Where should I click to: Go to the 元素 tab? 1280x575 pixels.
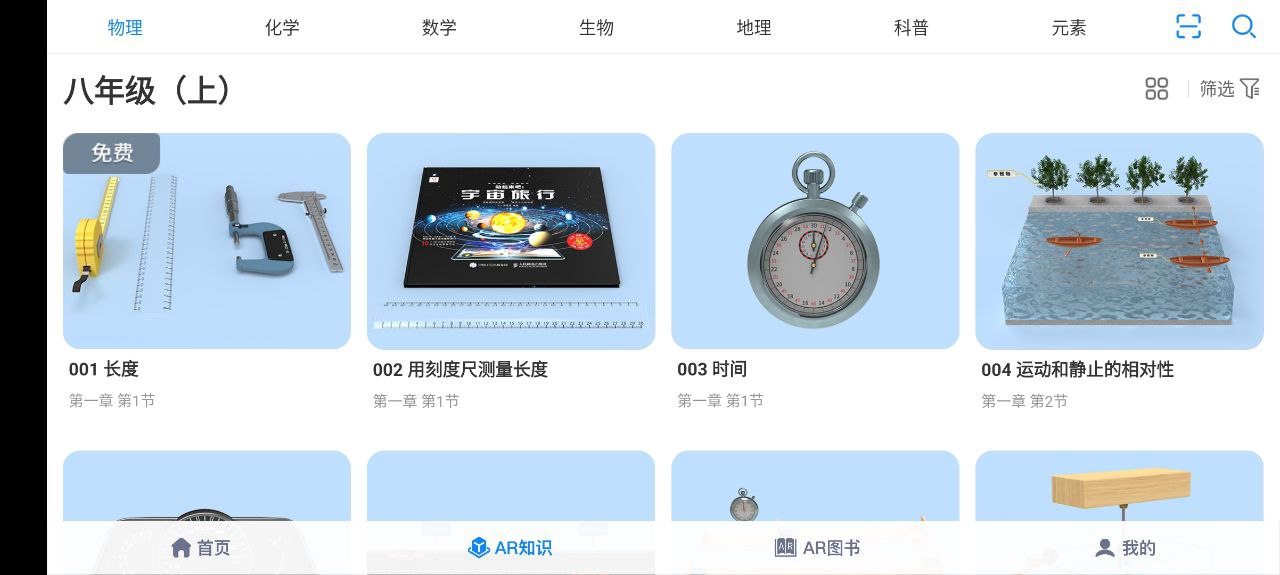coord(1068,28)
